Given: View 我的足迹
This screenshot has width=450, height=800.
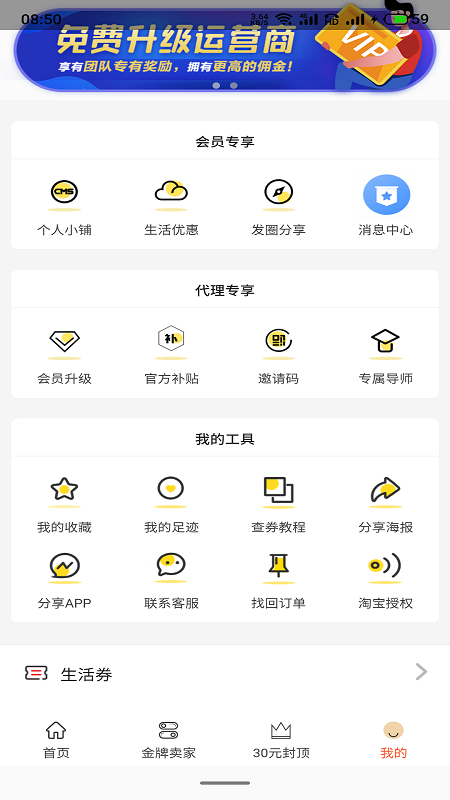Looking at the screenshot, I should click(x=171, y=504).
